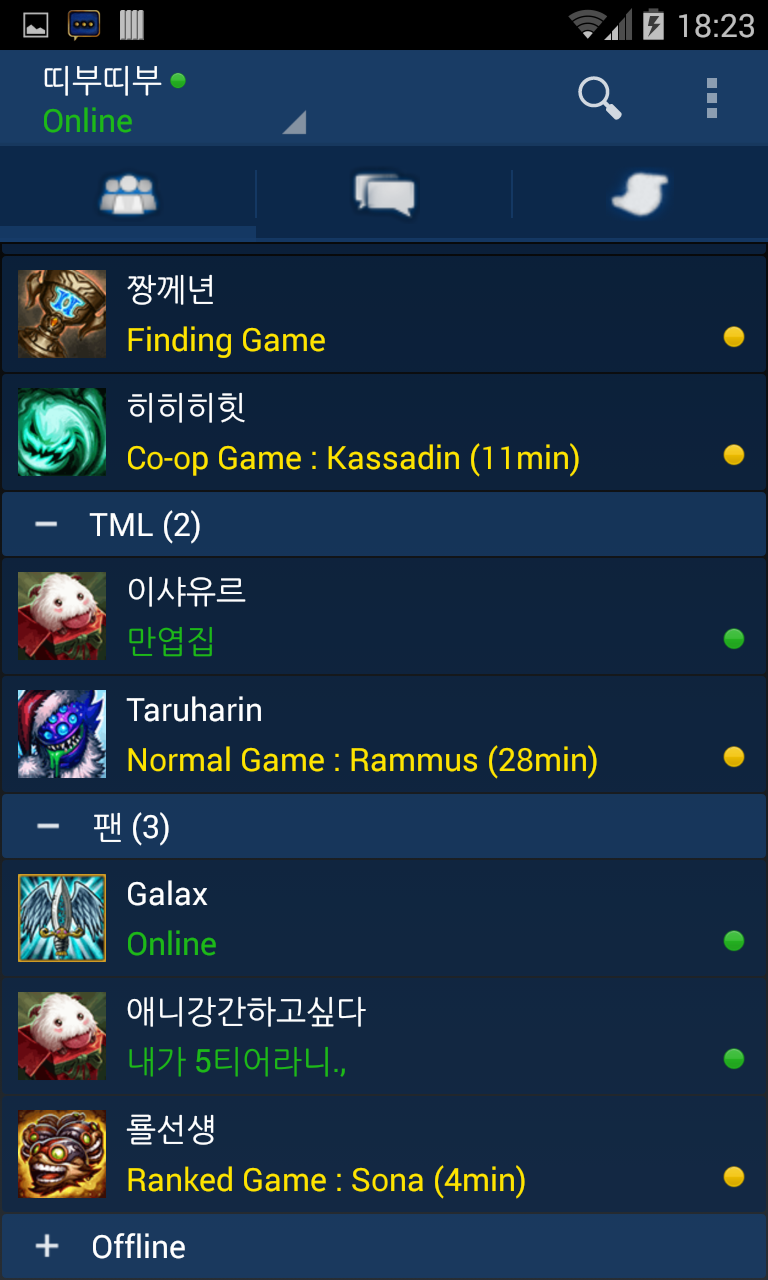Open chat with Galax
Viewport: 768px width, 1280px height.
(384, 919)
